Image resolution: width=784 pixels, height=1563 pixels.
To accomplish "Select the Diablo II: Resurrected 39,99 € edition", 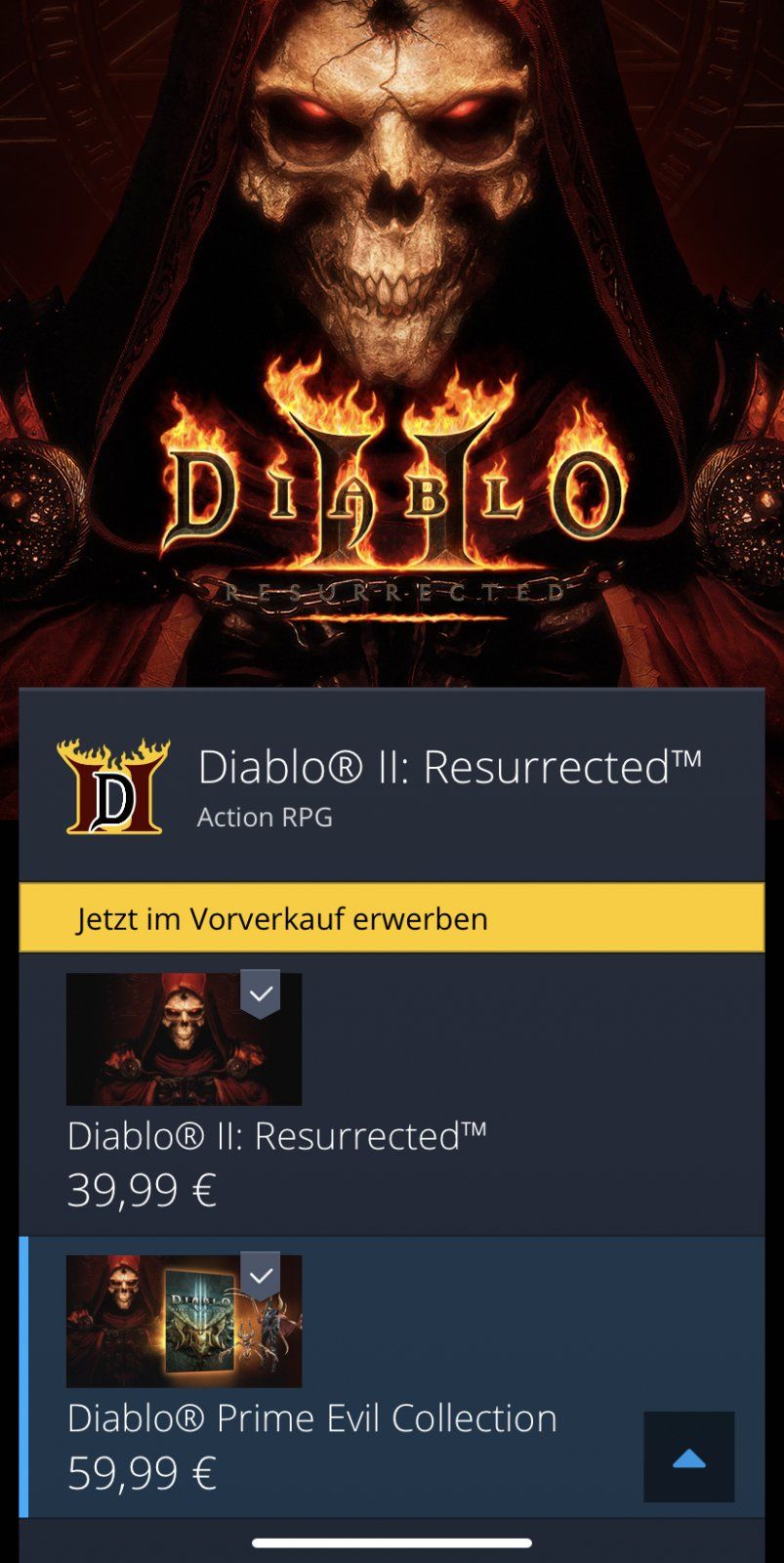I will pyautogui.click(x=391, y=1094).
